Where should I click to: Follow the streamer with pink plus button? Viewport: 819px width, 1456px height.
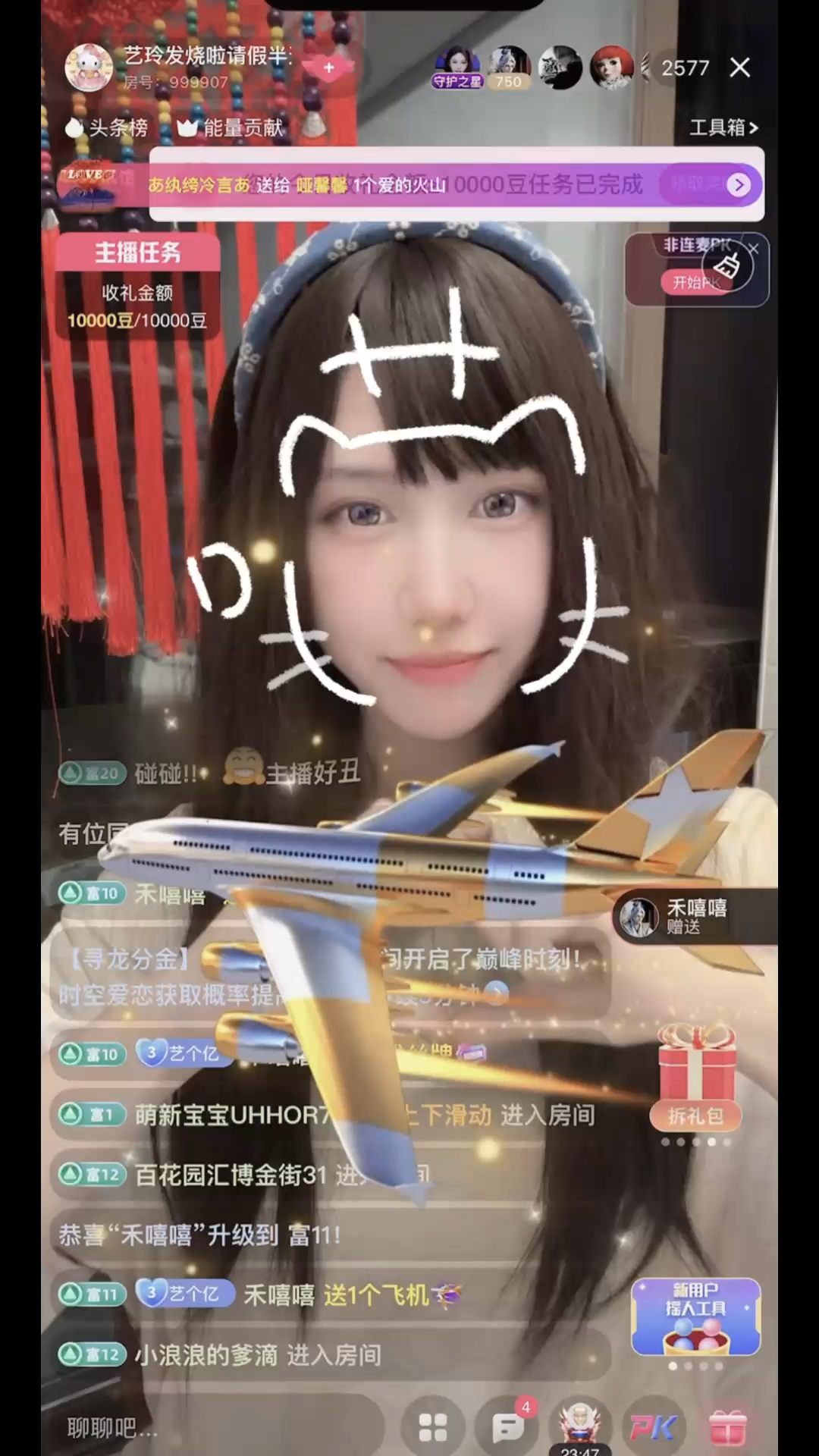pyautogui.click(x=328, y=67)
